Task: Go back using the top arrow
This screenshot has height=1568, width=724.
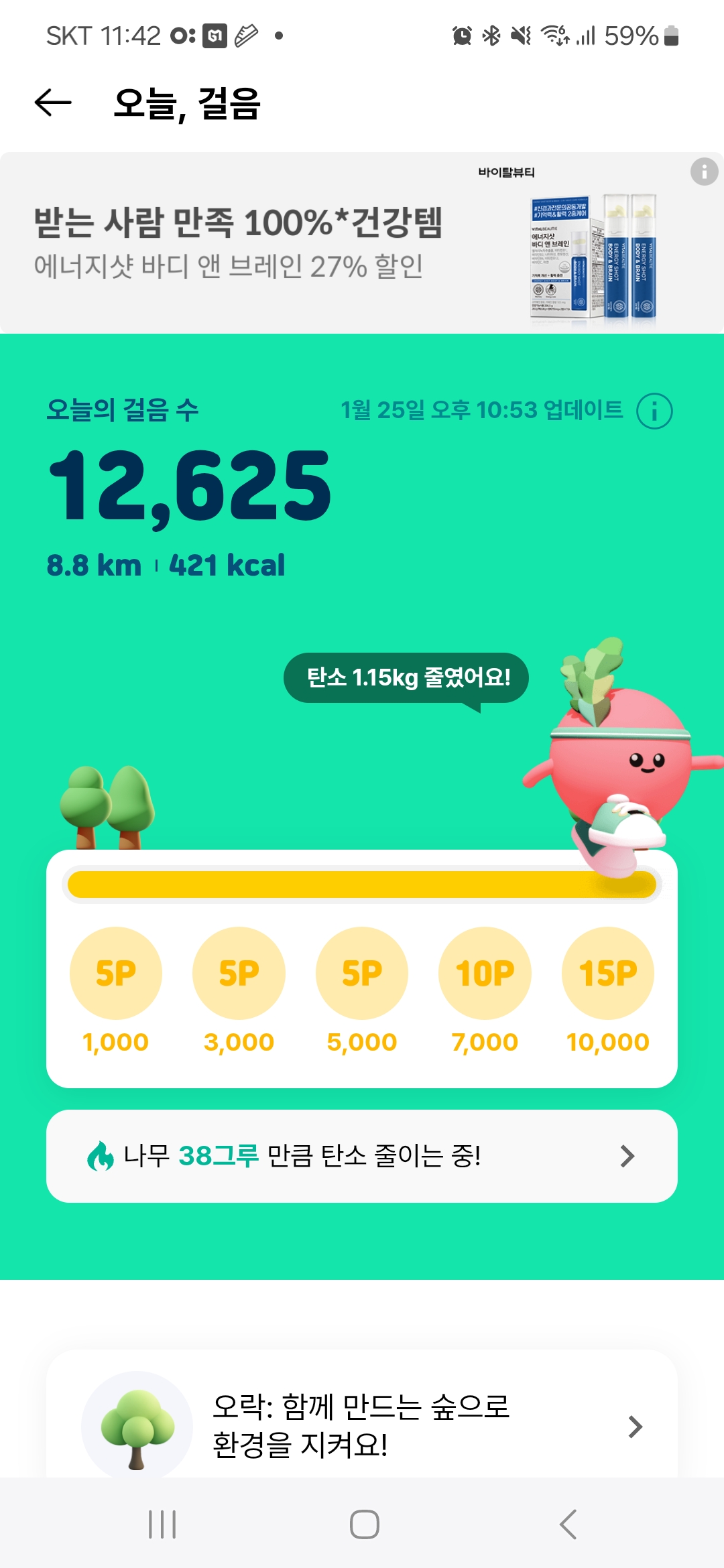Action: 53,103
